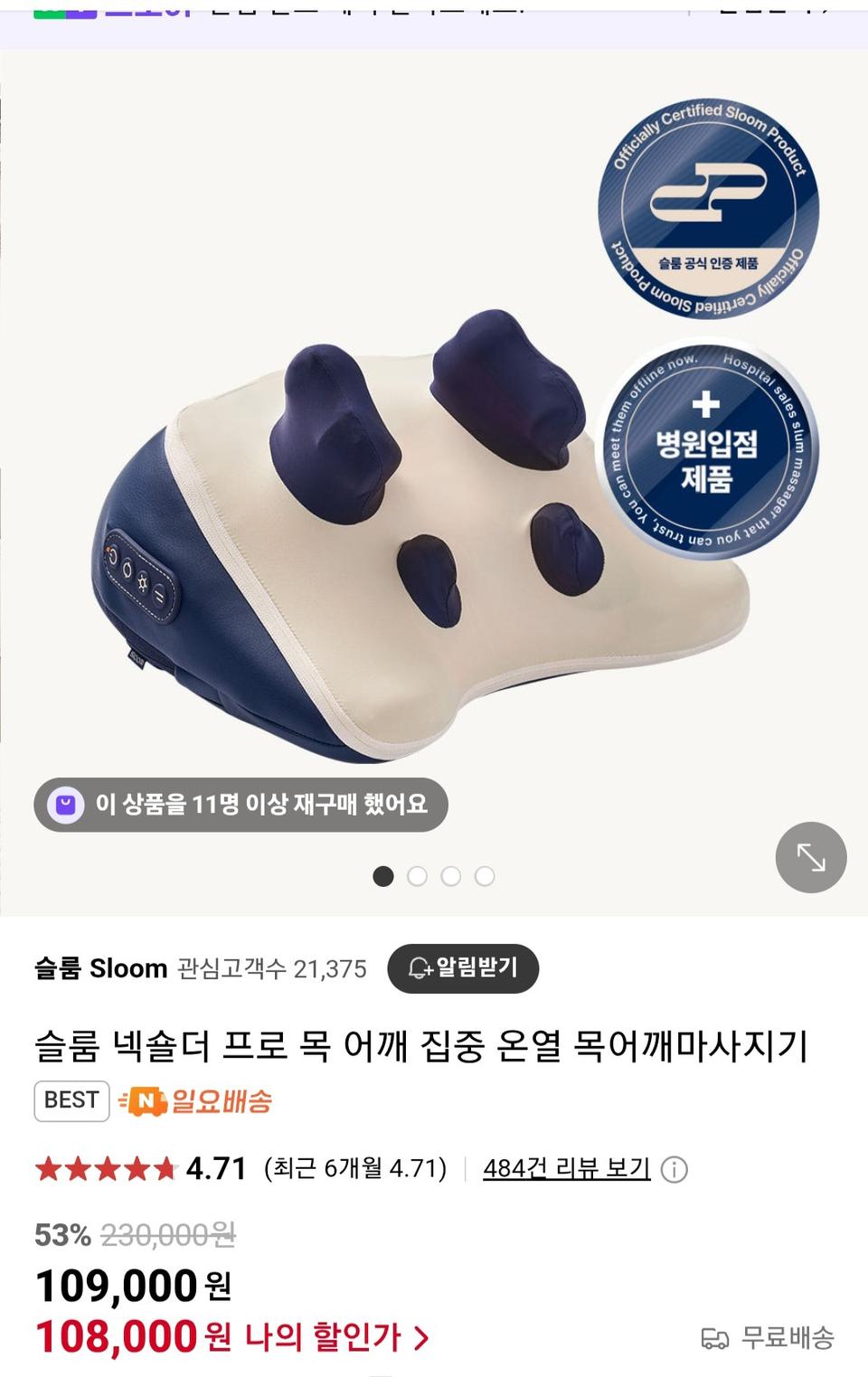Screen dimensions: 868x1377
Task: Open the 484건 리뷰 보기 reviews page
Action: (568, 1167)
